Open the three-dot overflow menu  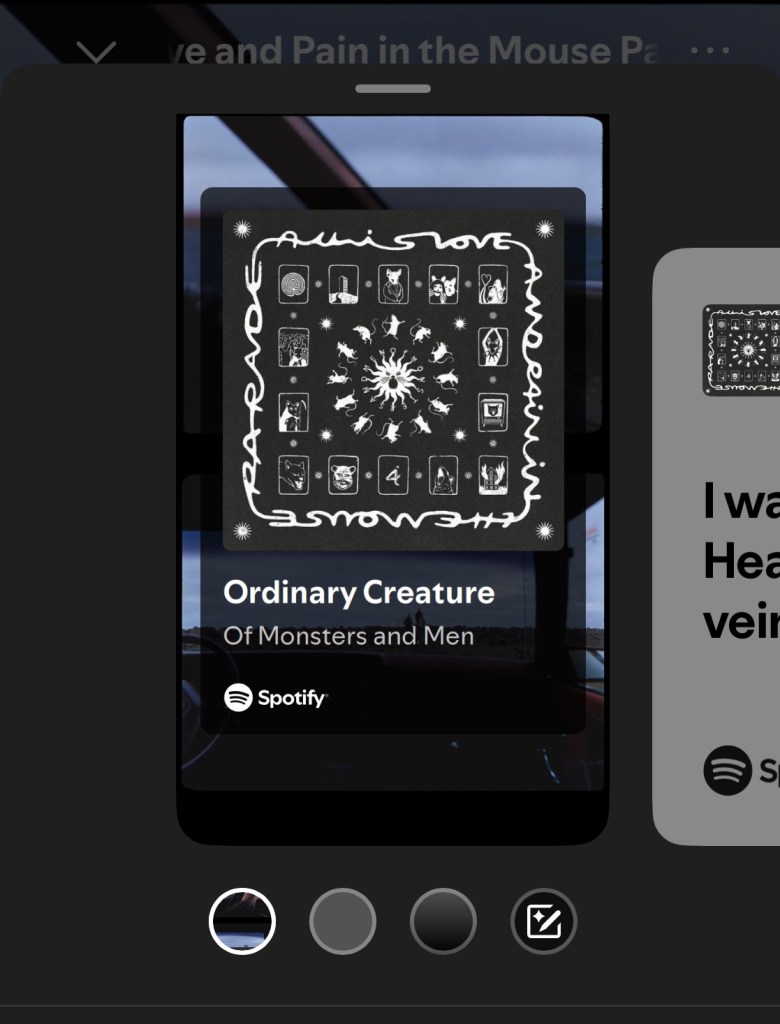click(710, 50)
